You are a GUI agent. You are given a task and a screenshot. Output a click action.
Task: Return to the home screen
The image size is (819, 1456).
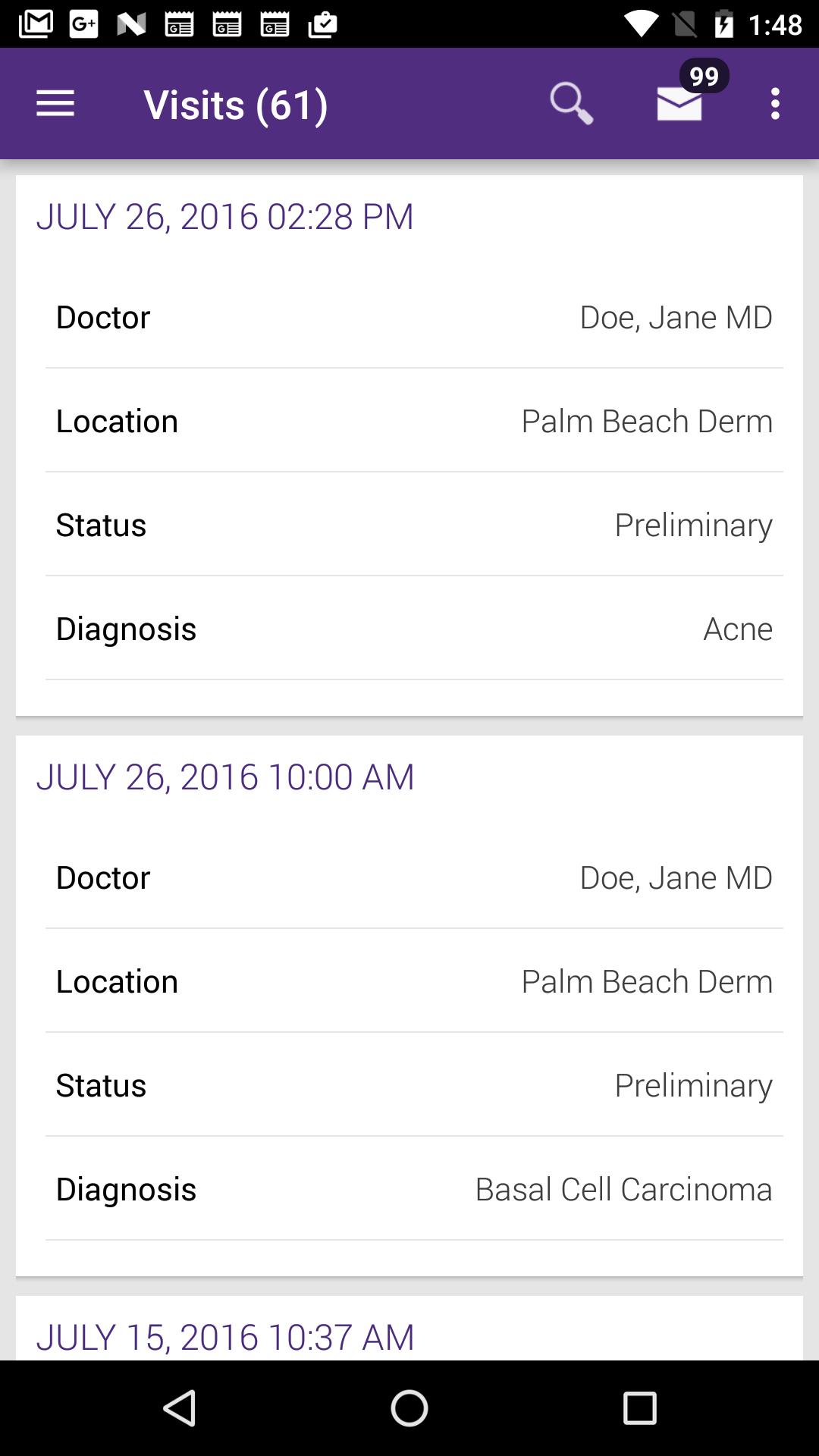pyautogui.click(x=409, y=1408)
